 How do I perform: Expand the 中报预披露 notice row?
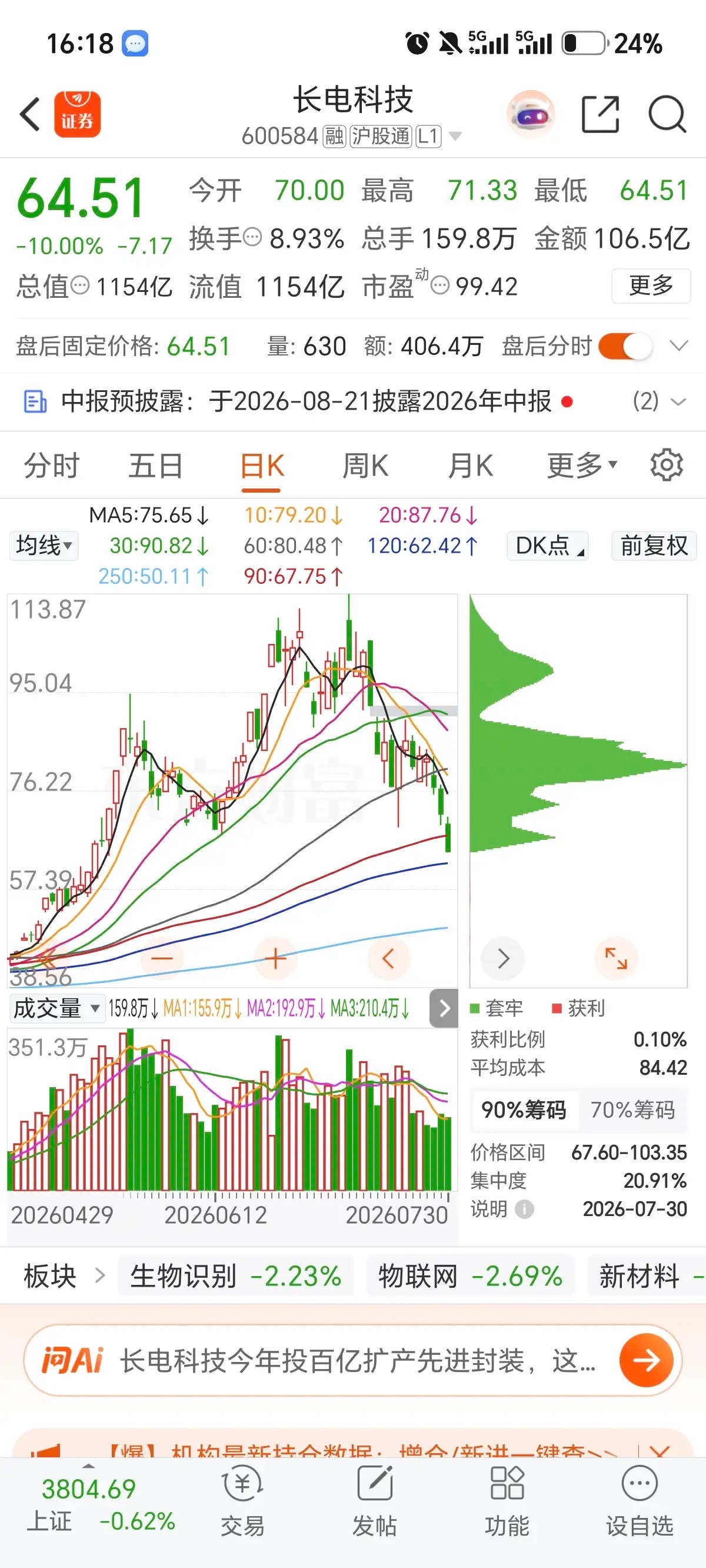pos(353,402)
